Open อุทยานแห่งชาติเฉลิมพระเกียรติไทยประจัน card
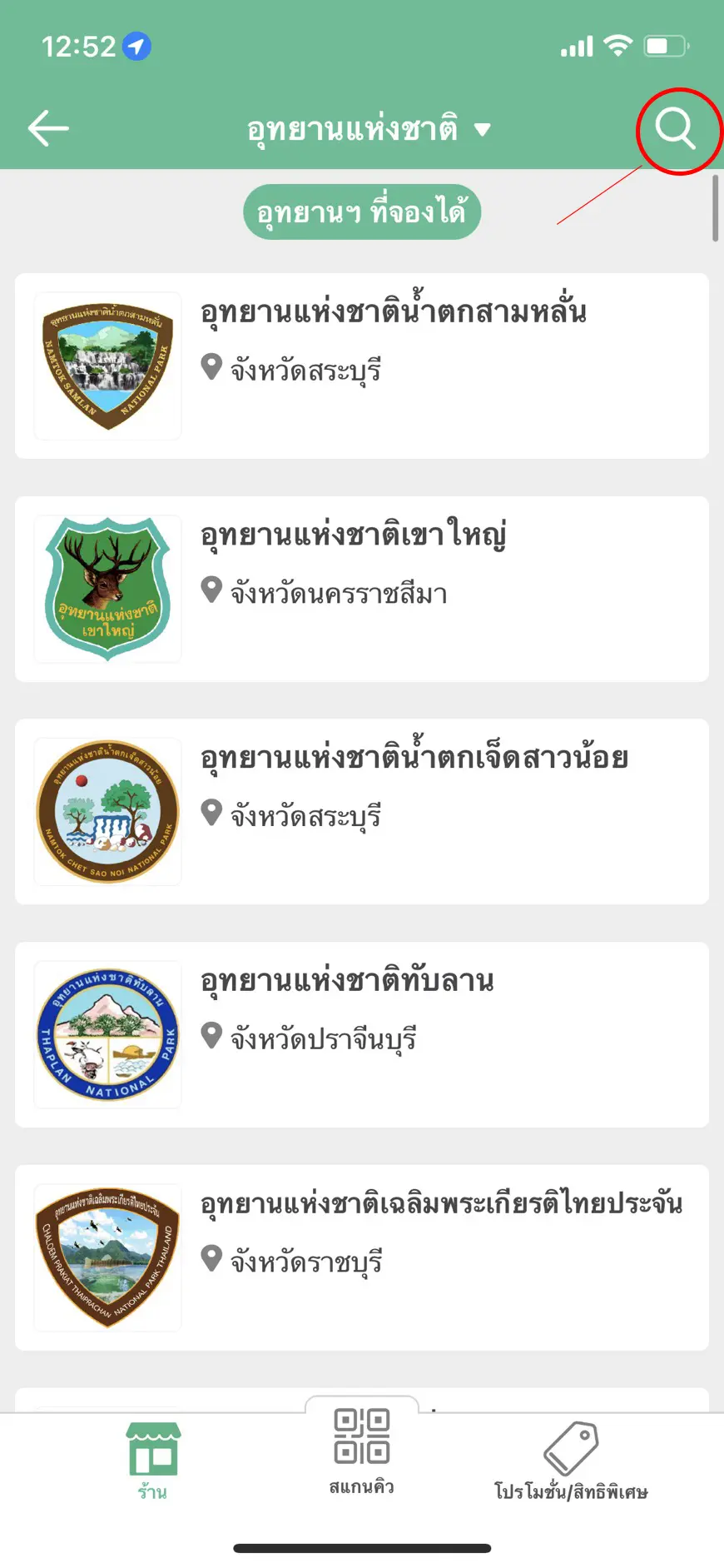The width and height of the screenshot is (724, 1568). [x=362, y=1257]
